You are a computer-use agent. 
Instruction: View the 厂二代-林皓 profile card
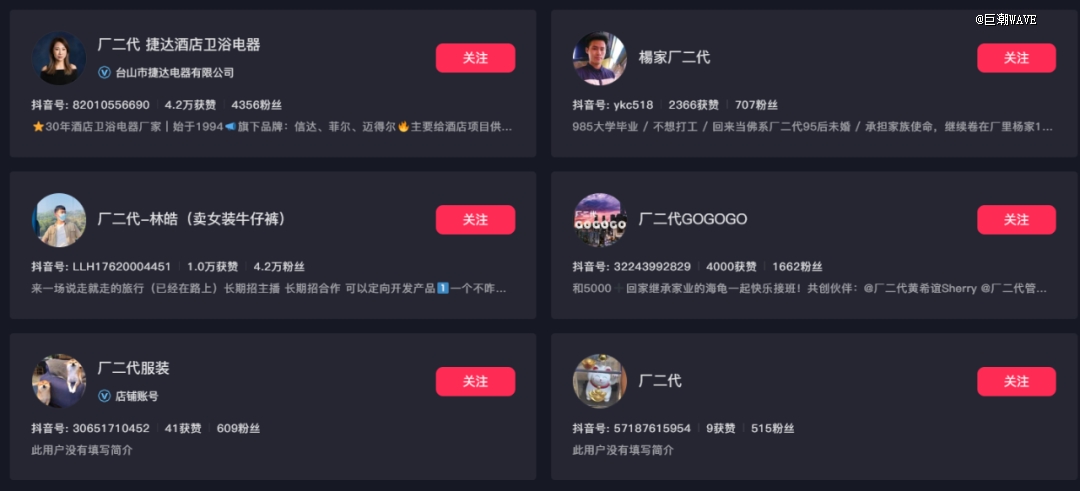(x=192, y=219)
